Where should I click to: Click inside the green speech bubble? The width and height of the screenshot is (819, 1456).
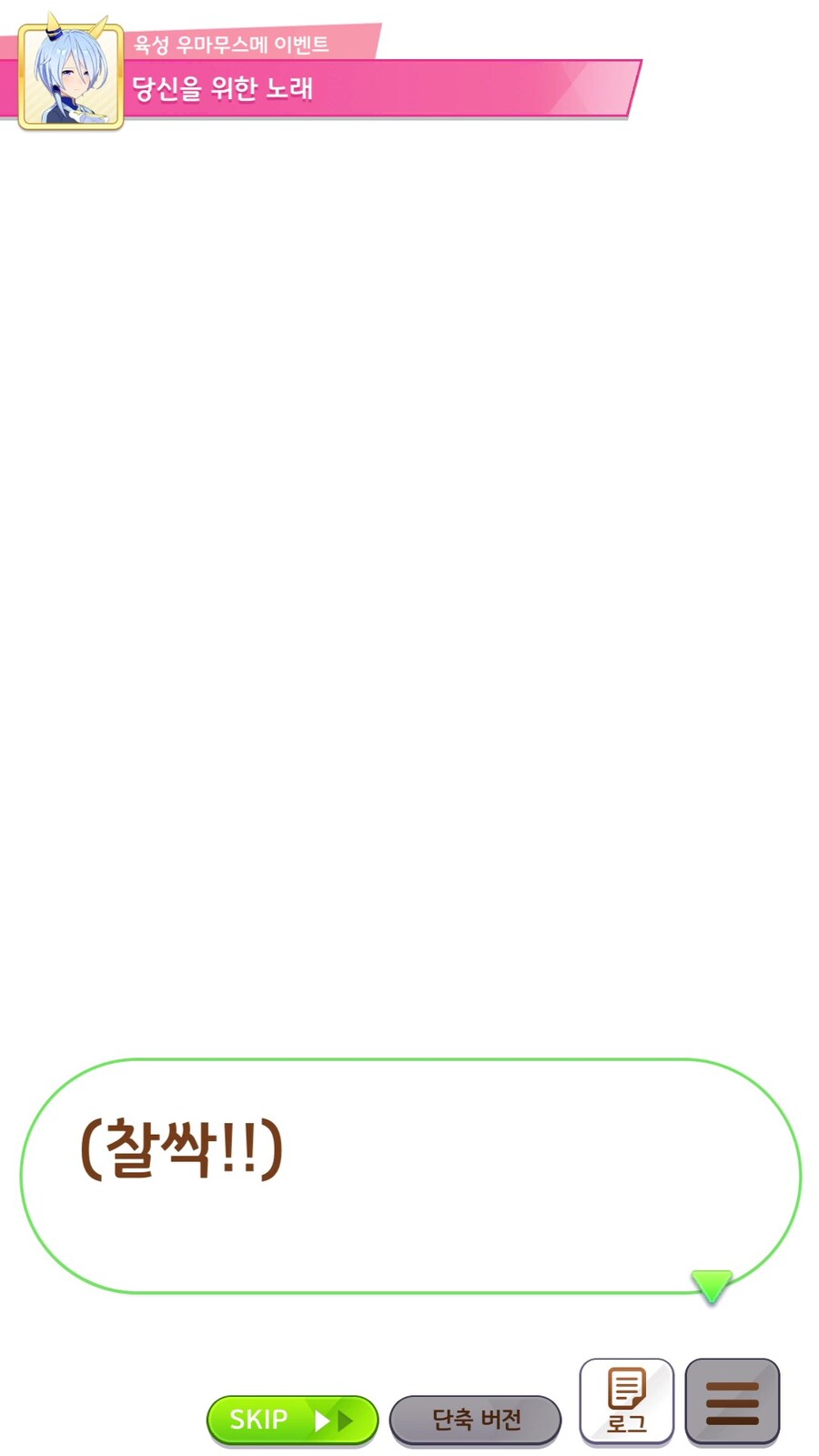tap(409, 1174)
